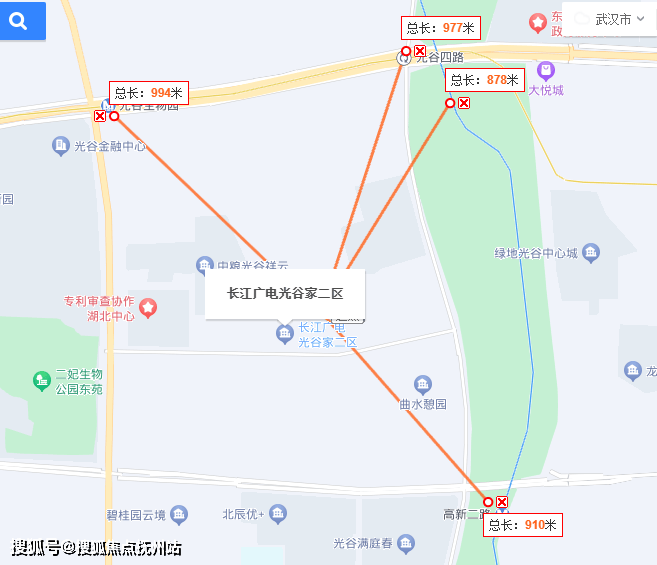The width and height of the screenshot is (657, 565).
Task: Tap the 光谷金融中心 map marker
Action: pyautogui.click(x=61, y=146)
